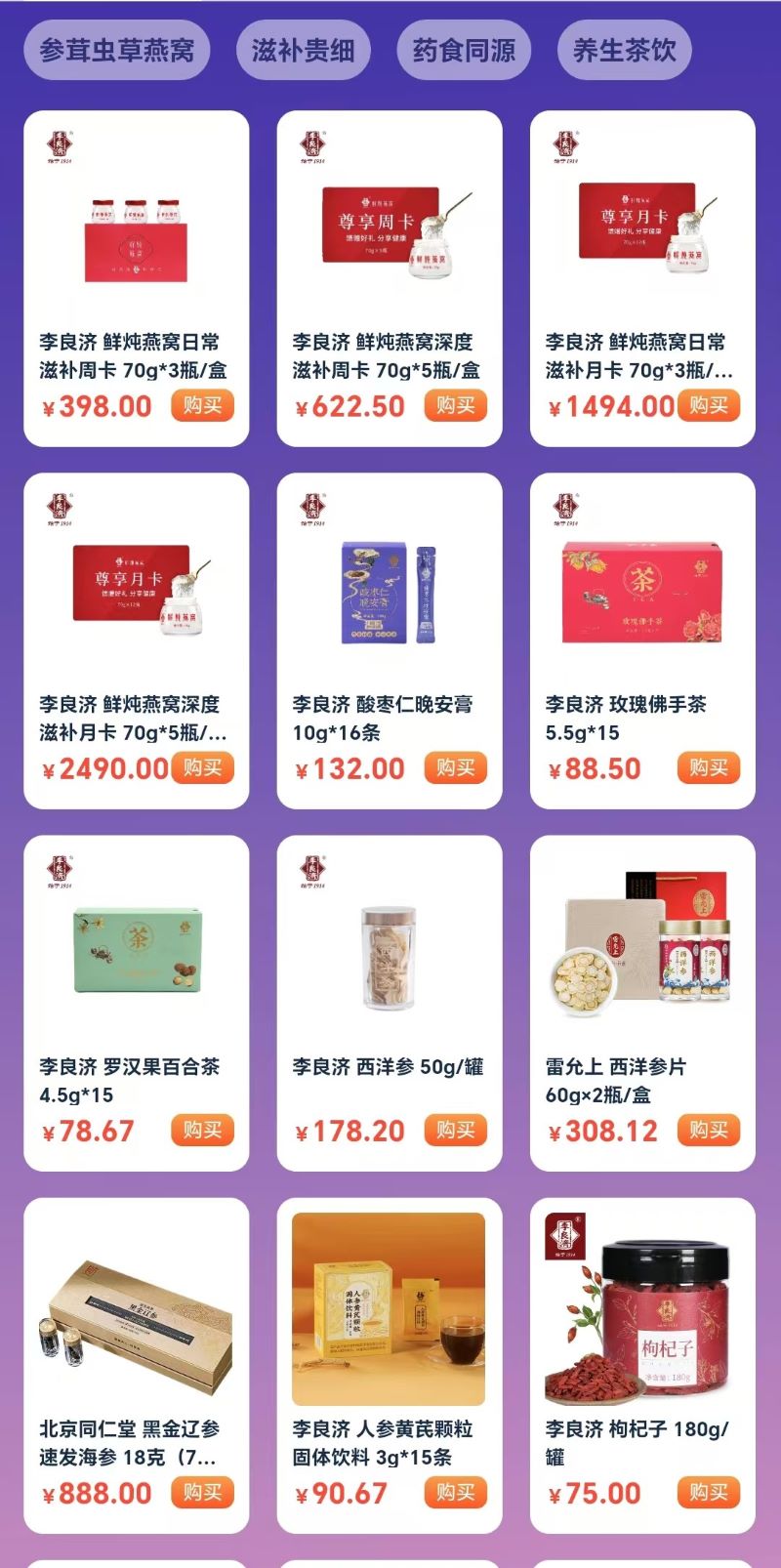Buy the 酸枣仁晚安膏 for ¥132.00
The height and width of the screenshot is (1568, 781).
455,767
